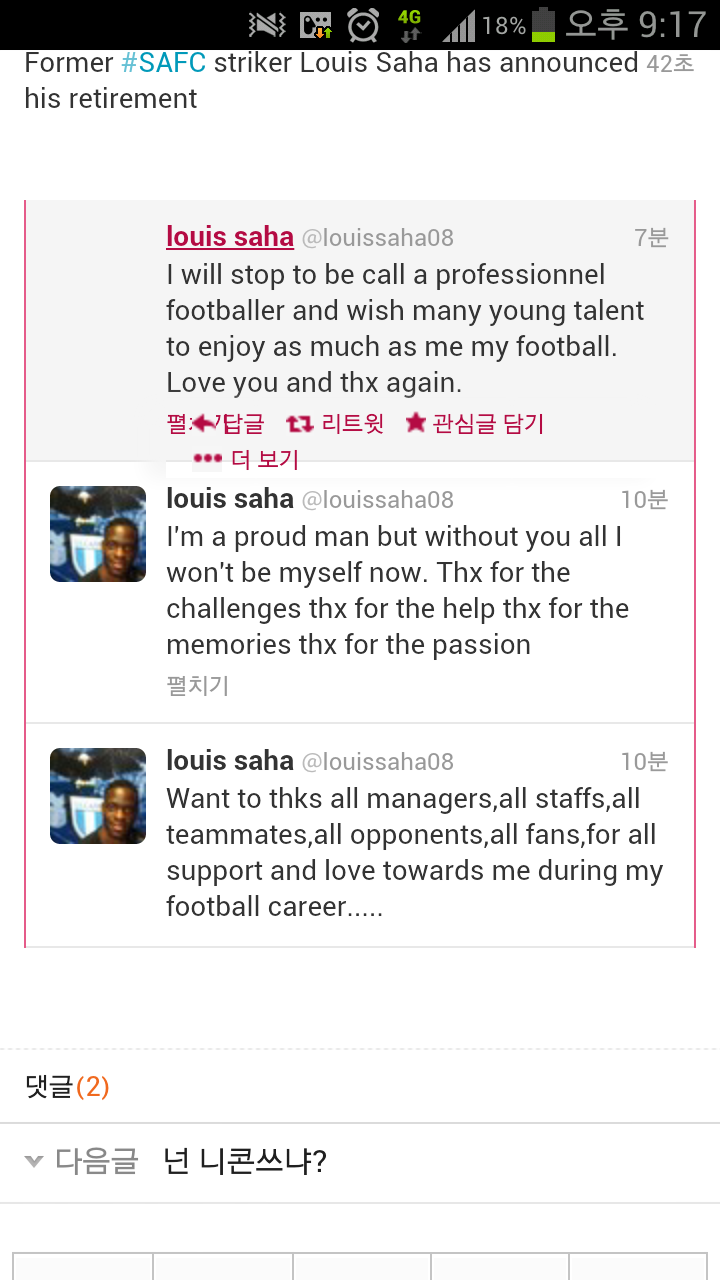Image resolution: width=720 pixels, height=1280 pixels.
Task: View the 댓글 (2) comments
Action: click(x=67, y=1087)
